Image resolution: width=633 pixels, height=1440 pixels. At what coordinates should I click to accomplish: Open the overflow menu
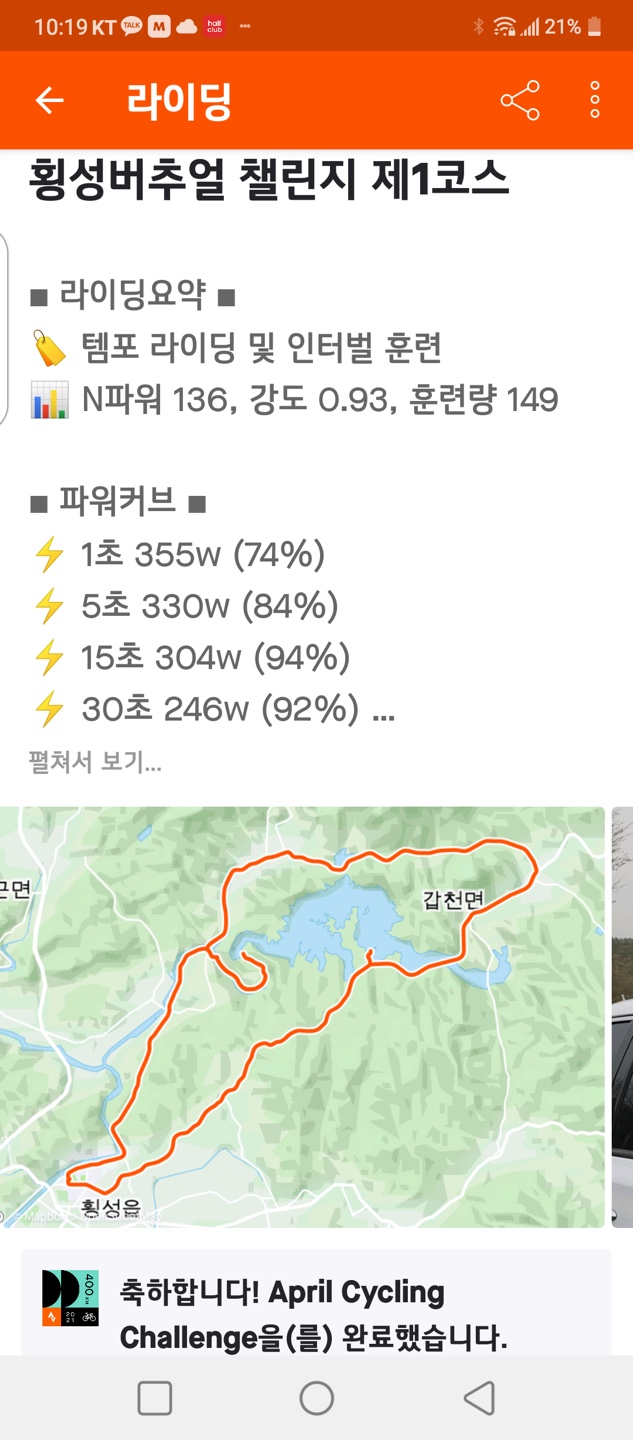[595, 100]
